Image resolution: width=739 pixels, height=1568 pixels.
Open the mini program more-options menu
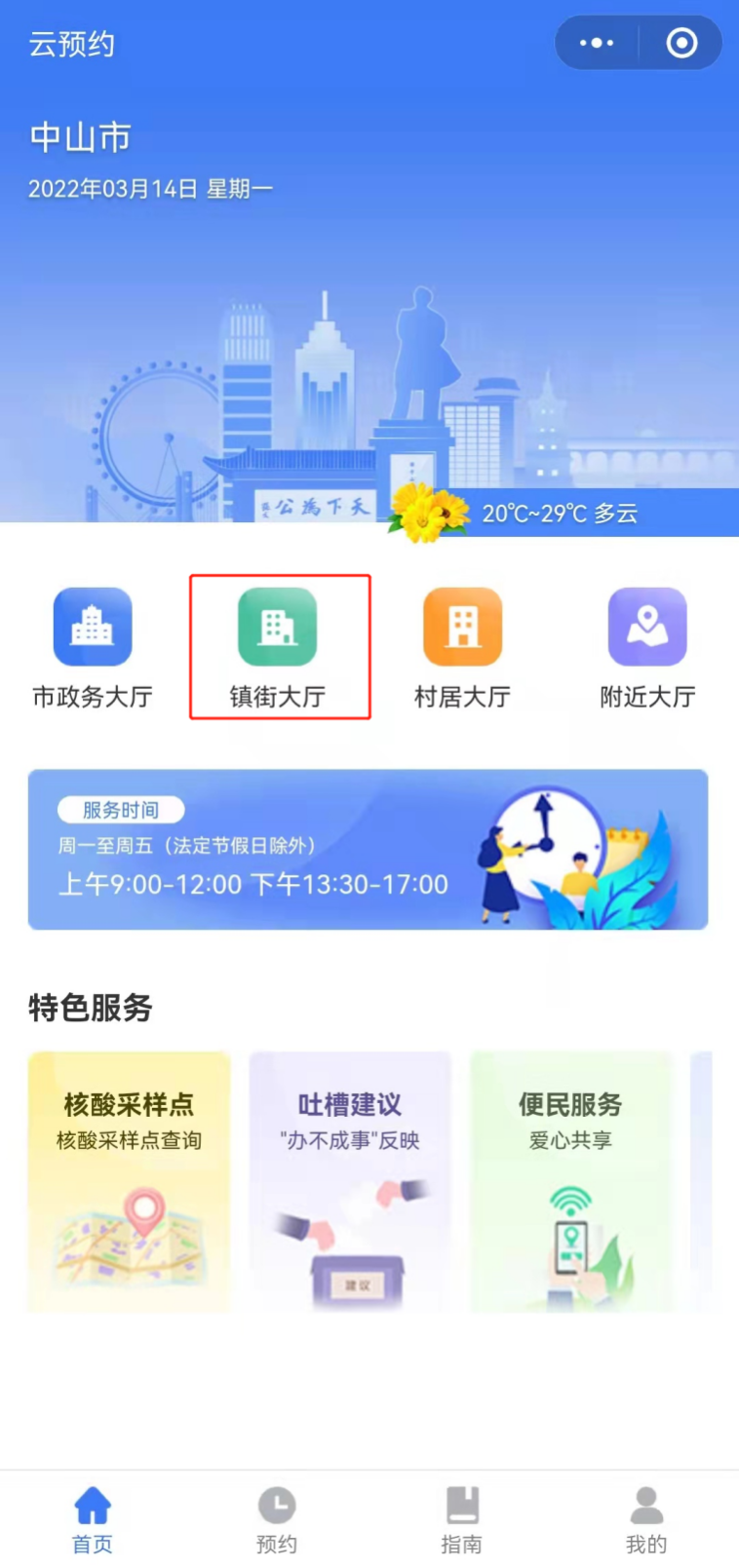coord(596,43)
